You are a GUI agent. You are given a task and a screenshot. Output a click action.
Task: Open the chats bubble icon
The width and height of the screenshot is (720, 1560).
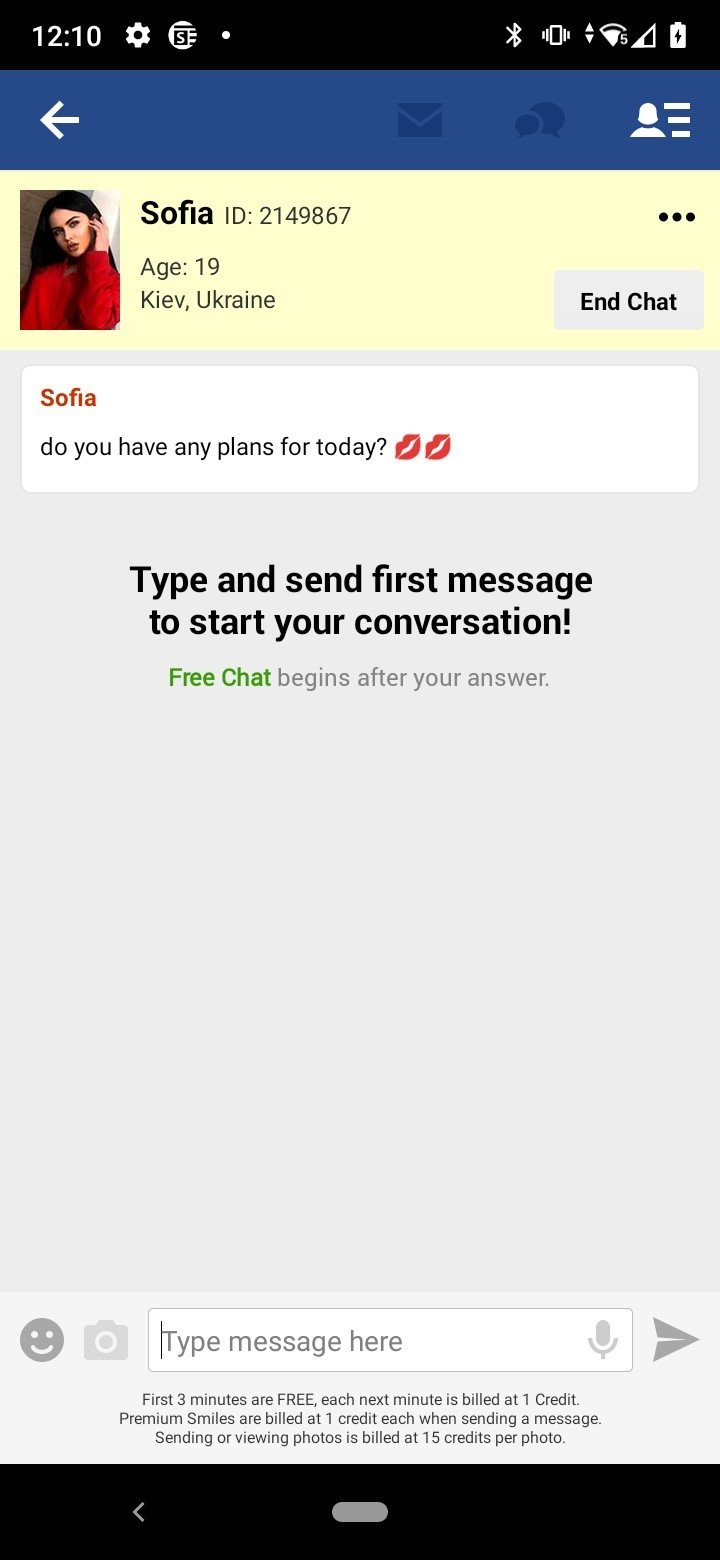click(540, 121)
